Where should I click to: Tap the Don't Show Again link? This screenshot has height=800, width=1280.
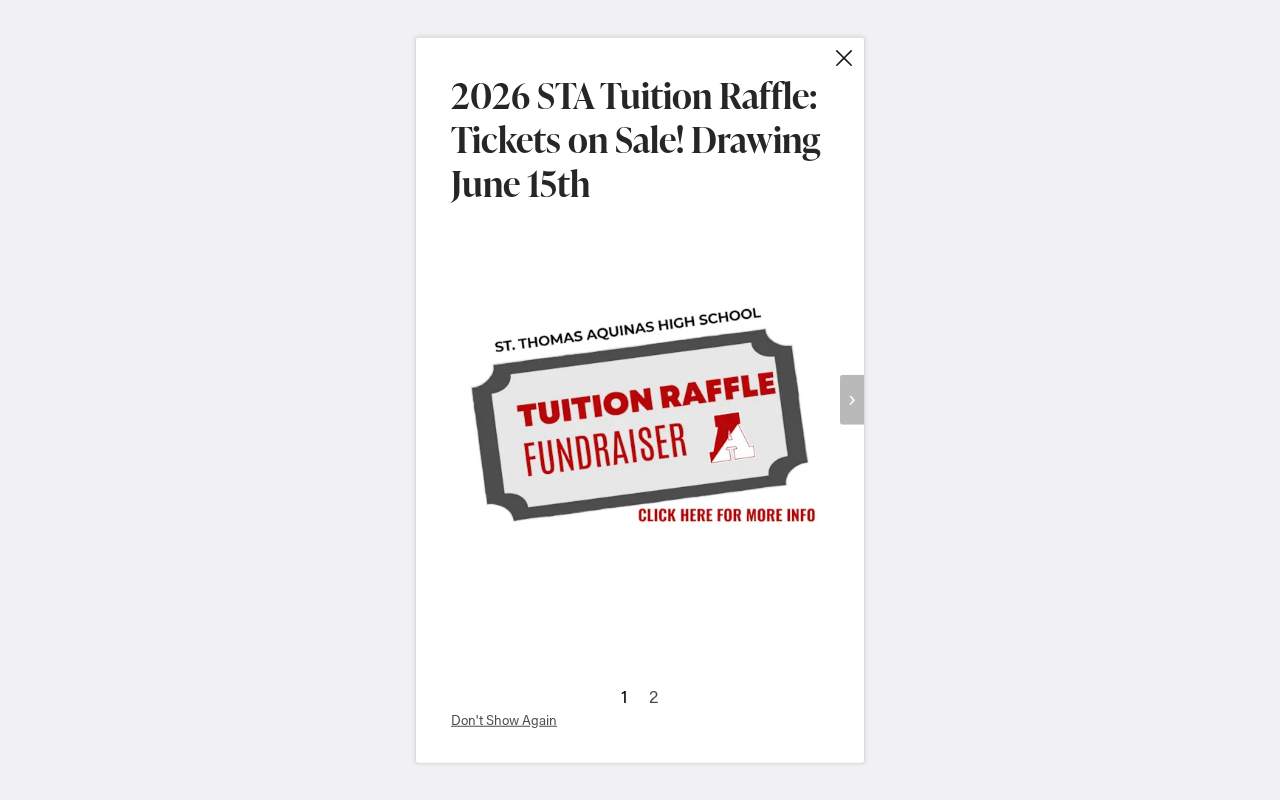coord(504,720)
